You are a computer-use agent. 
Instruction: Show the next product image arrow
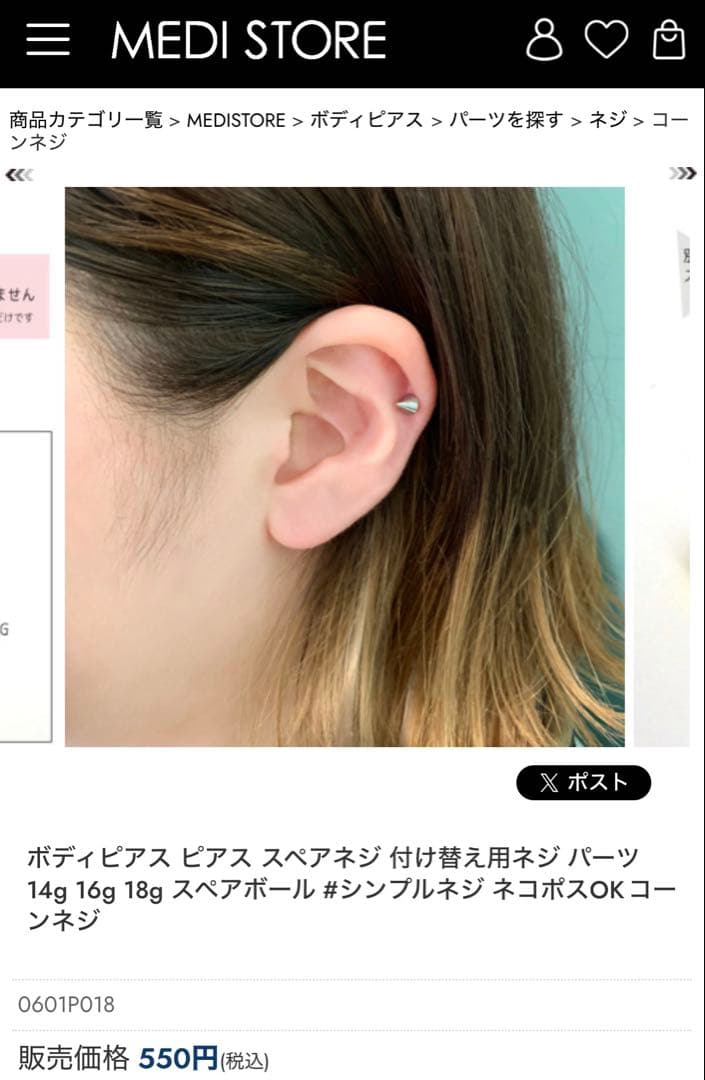click(682, 173)
